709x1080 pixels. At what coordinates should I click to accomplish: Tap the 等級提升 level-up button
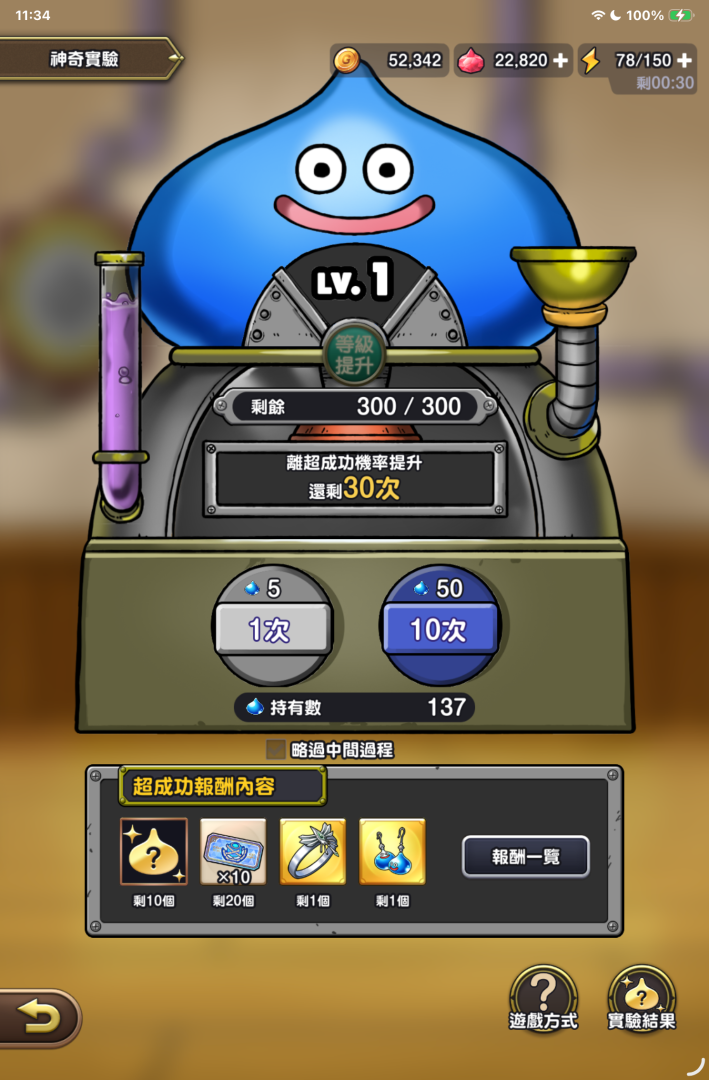click(x=354, y=355)
